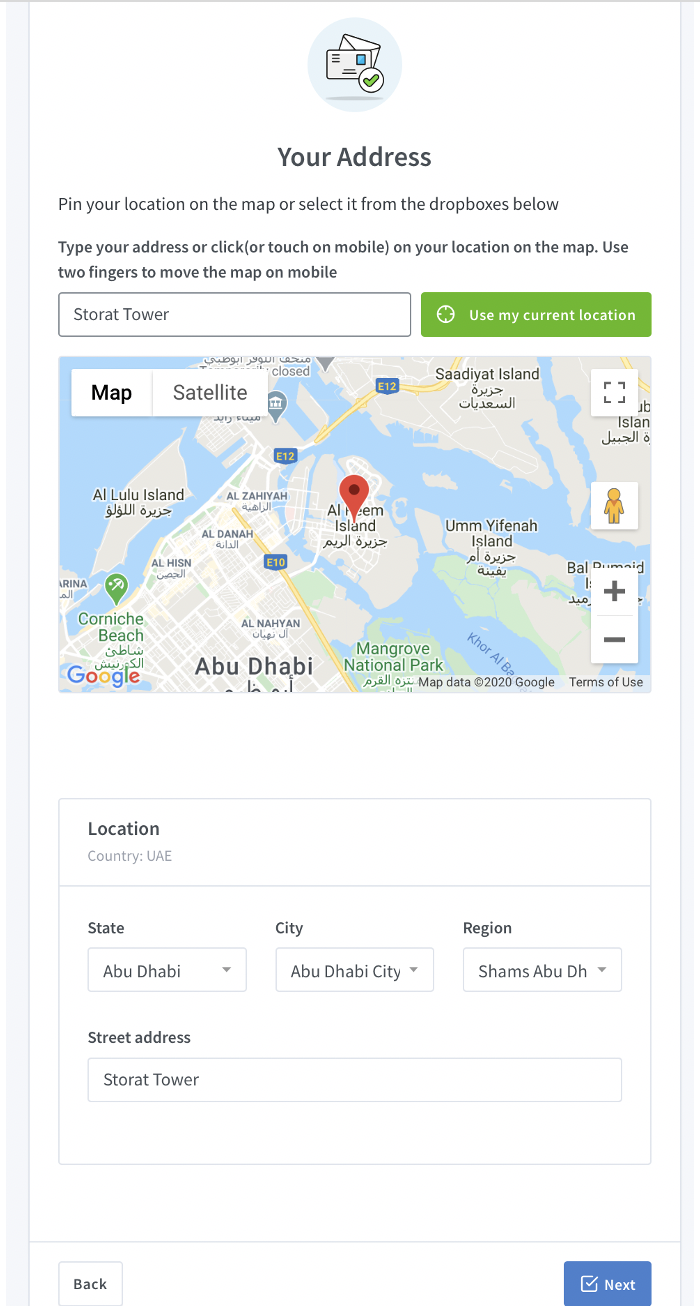
Task: Zoom out on the map
Action: point(614,639)
